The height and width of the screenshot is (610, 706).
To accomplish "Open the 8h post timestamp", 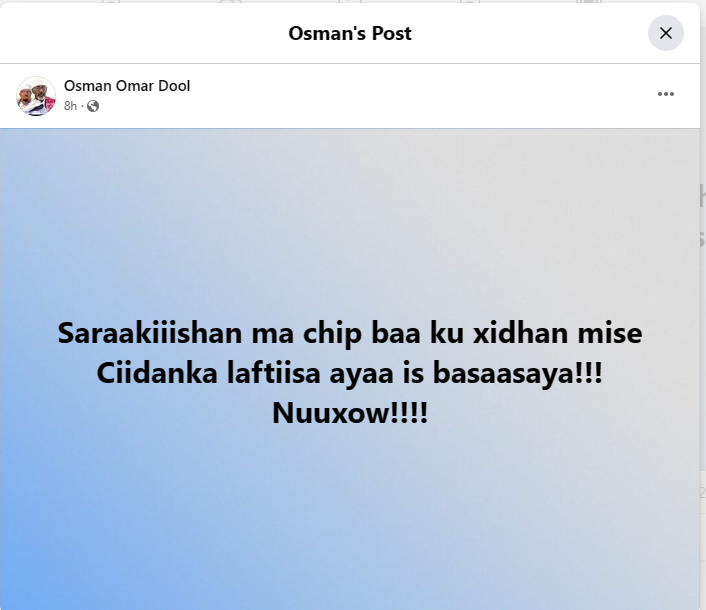I will pos(70,106).
